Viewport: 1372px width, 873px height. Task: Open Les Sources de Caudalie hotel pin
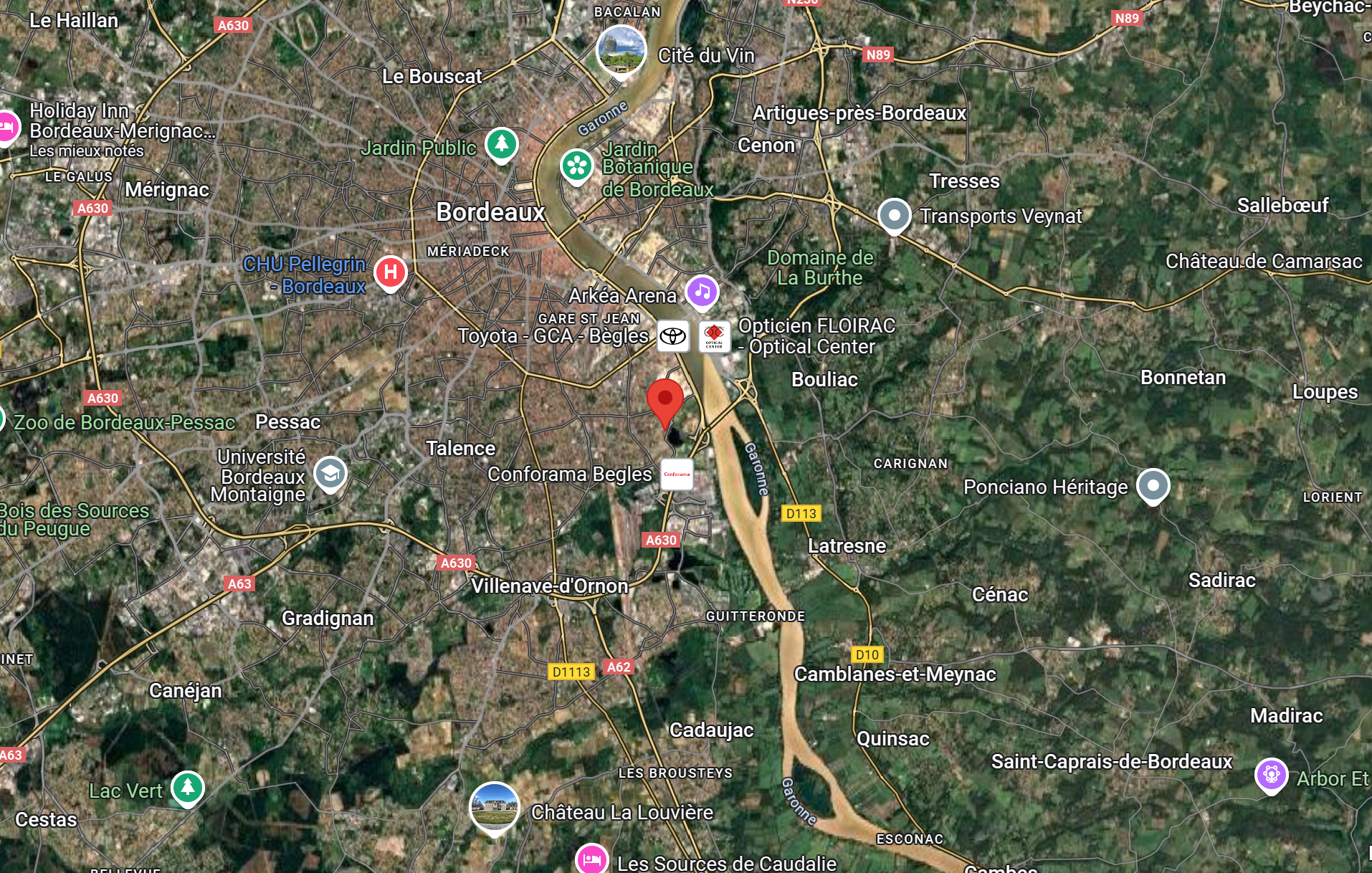coord(591,859)
